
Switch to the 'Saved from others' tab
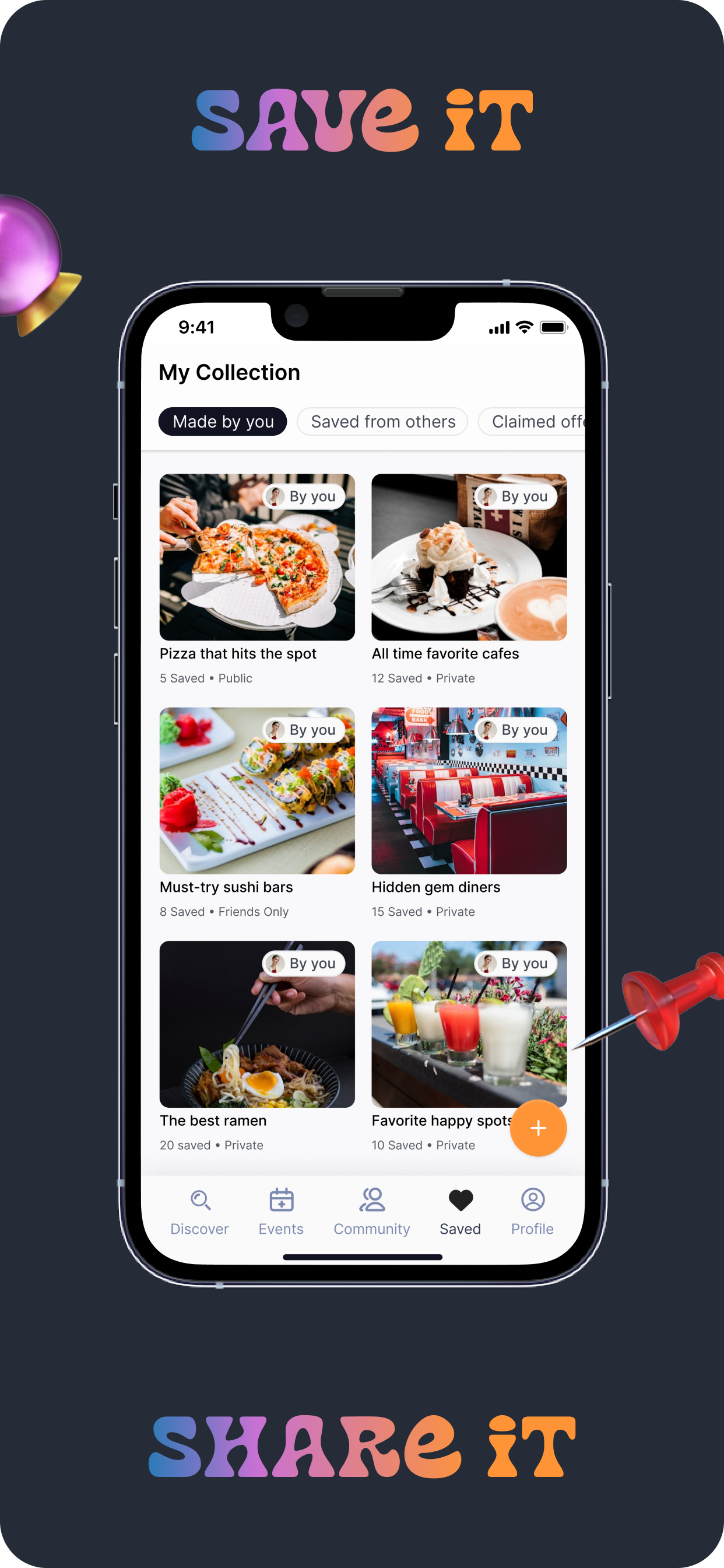pyautogui.click(x=384, y=421)
